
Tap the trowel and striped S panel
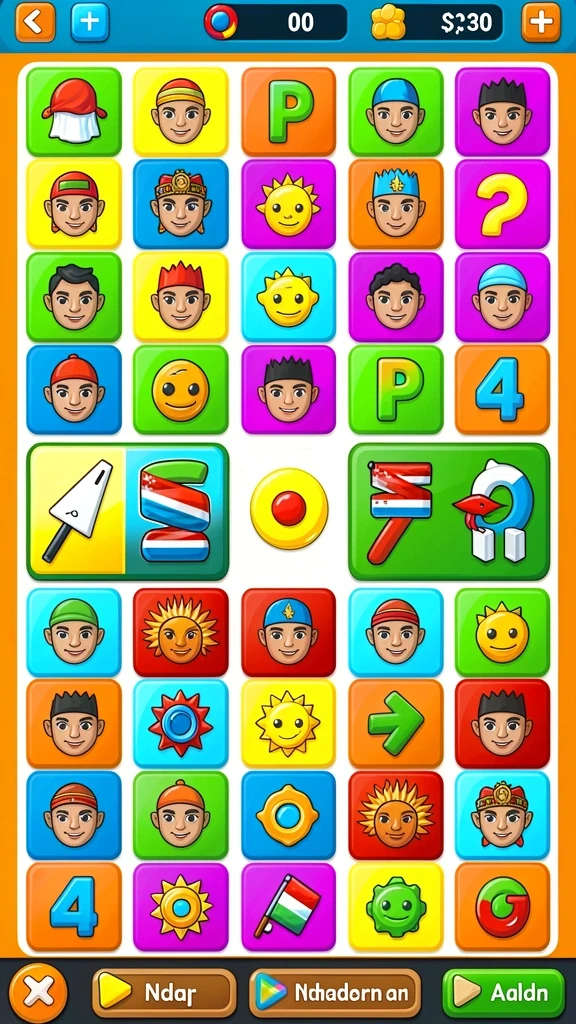pos(128,511)
